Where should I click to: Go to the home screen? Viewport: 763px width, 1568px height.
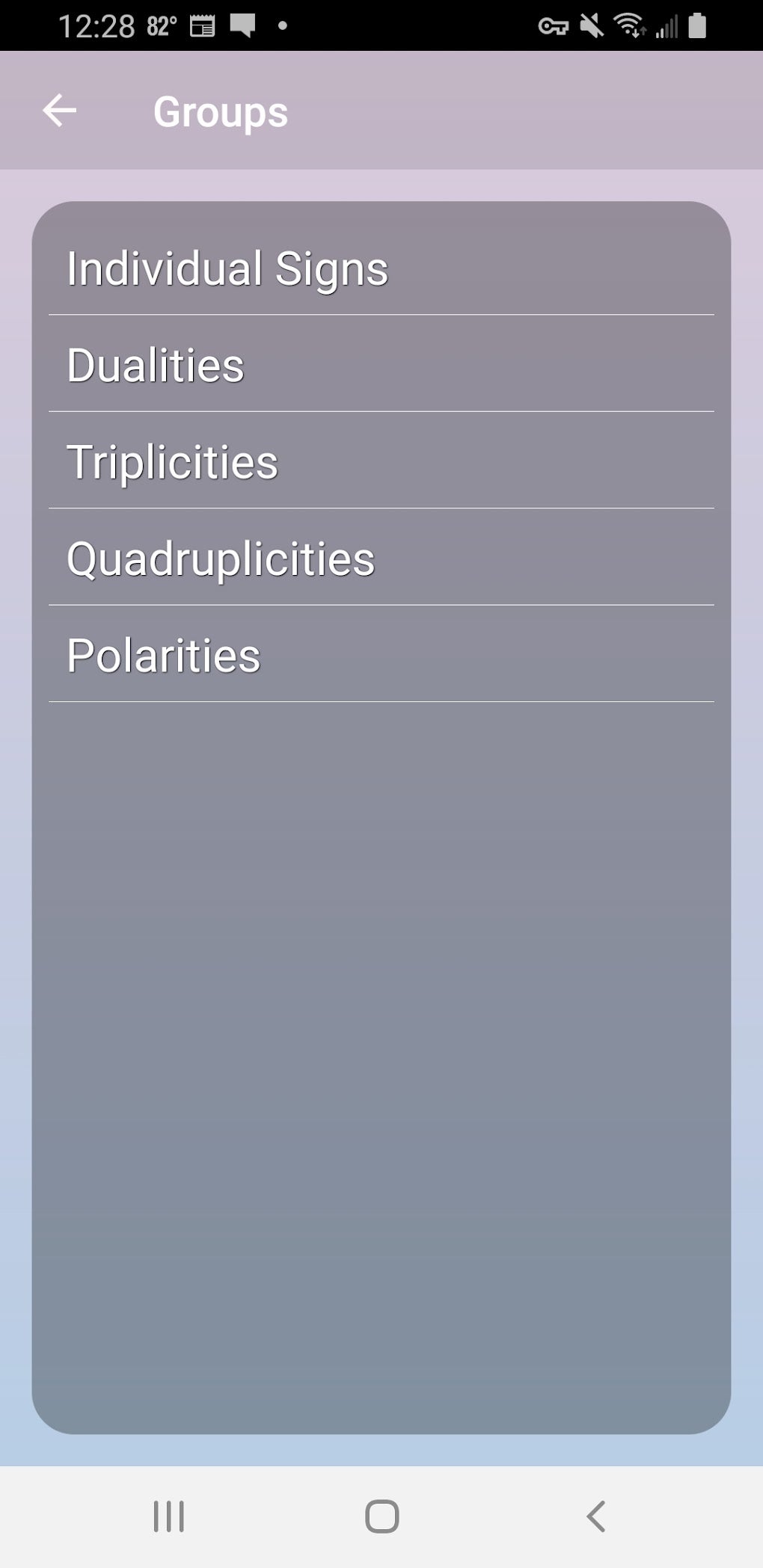[381, 1516]
